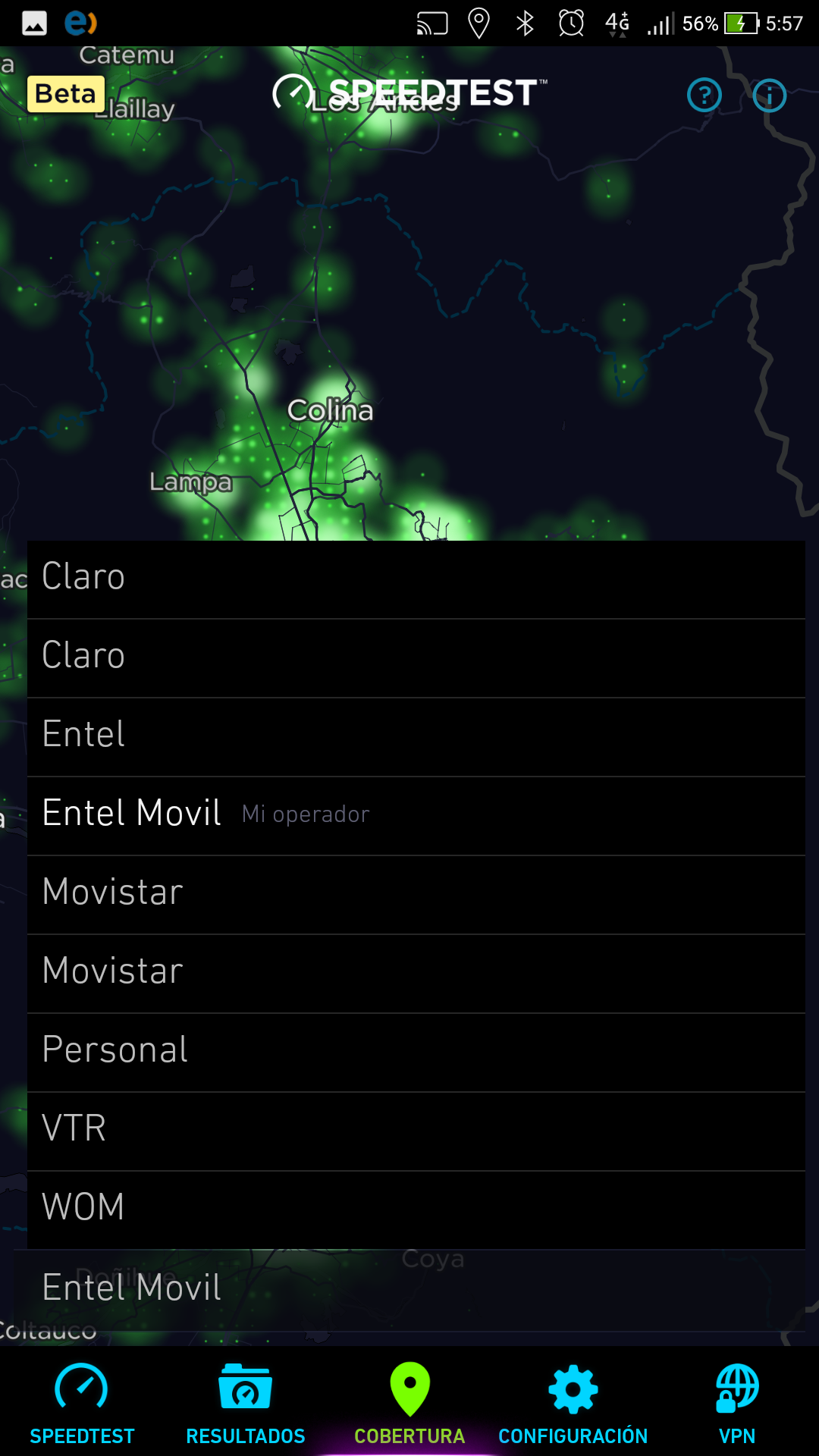Switch to the Speedtest tab
This screenshot has height=1456, width=819.
82,1403
